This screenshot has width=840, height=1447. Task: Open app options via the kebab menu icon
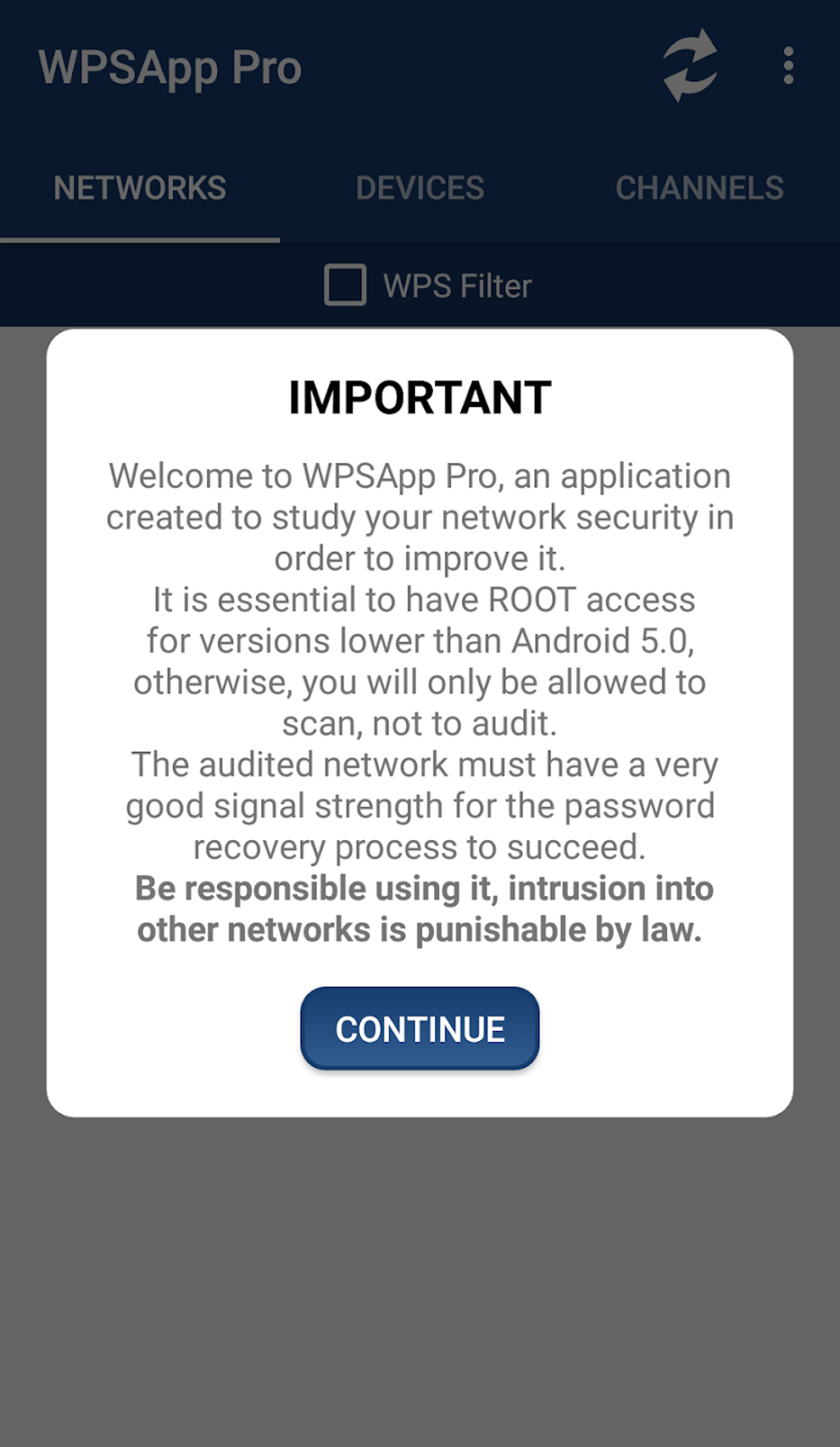(x=787, y=66)
